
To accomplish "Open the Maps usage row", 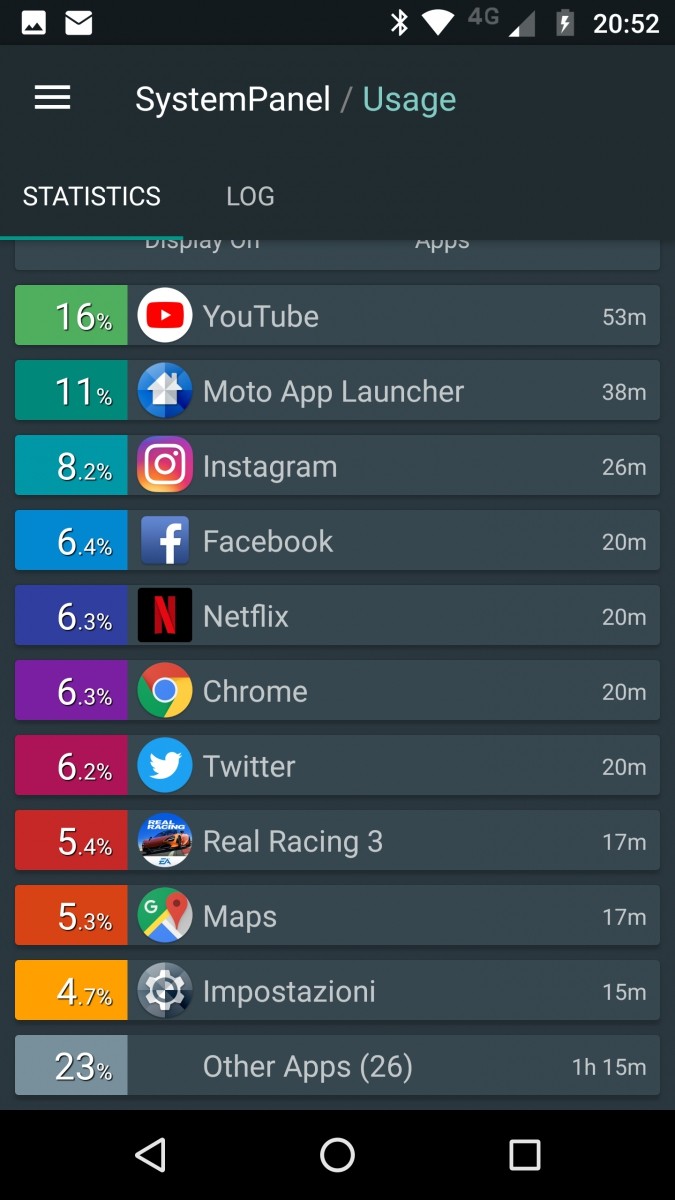I will tap(337, 916).
